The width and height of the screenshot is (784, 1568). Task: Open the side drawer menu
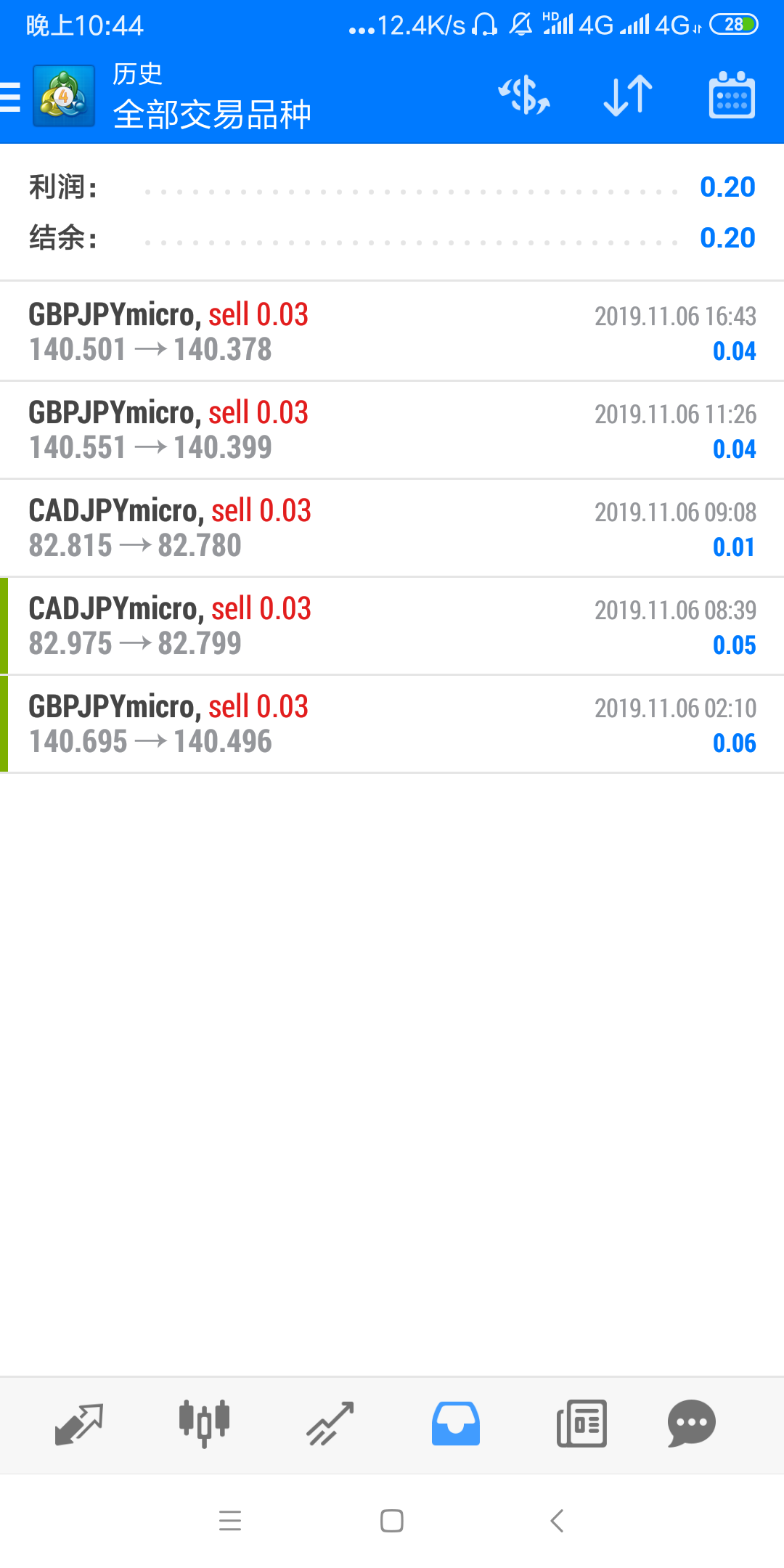pyautogui.click(x=12, y=97)
